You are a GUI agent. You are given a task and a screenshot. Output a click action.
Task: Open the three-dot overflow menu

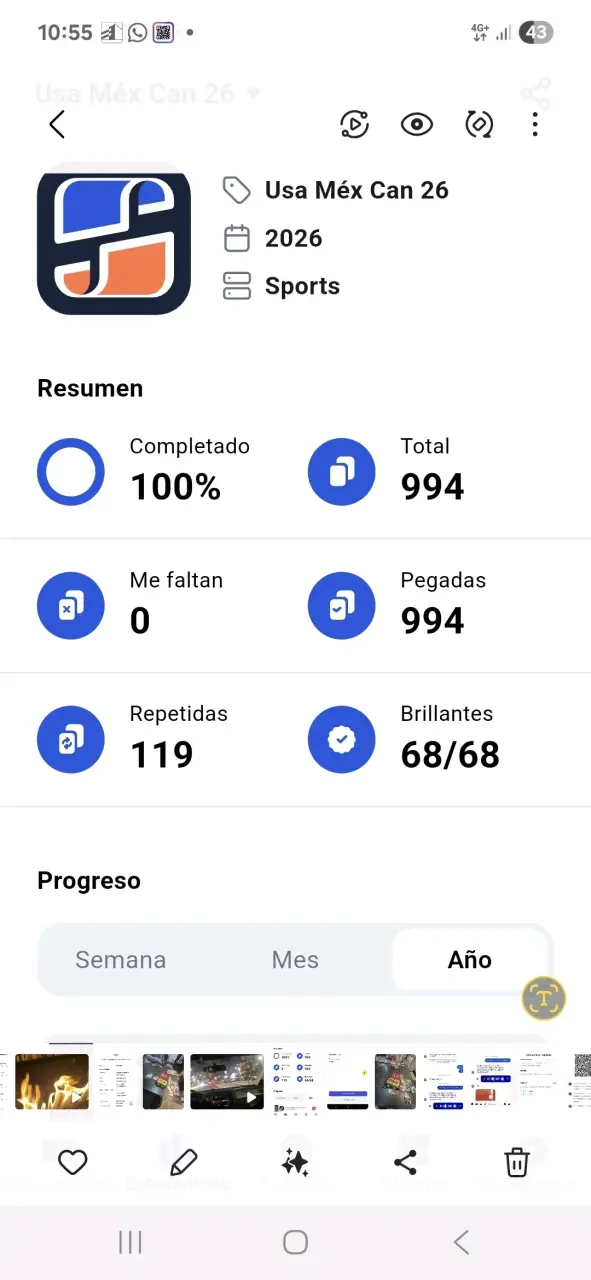point(536,124)
